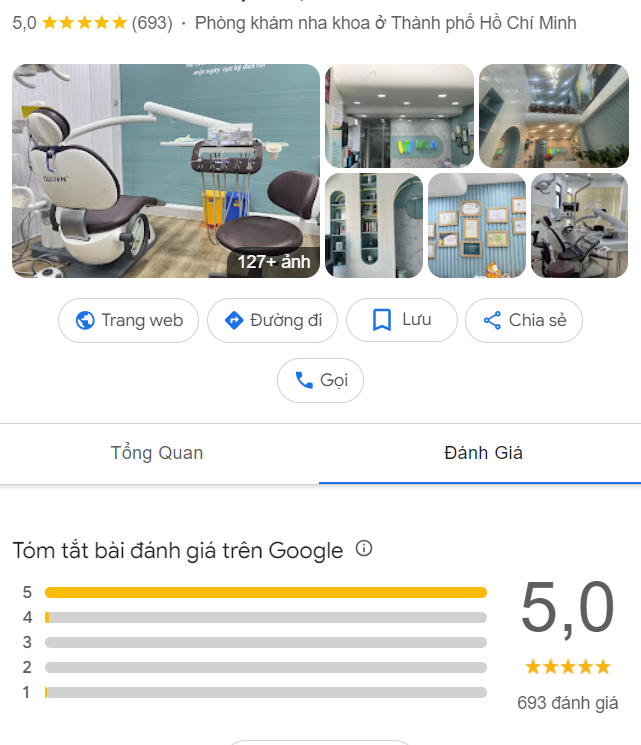This screenshot has width=641, height=745.
Task: Switch to the Tổng Quan tab
Action: click(157, 453)
